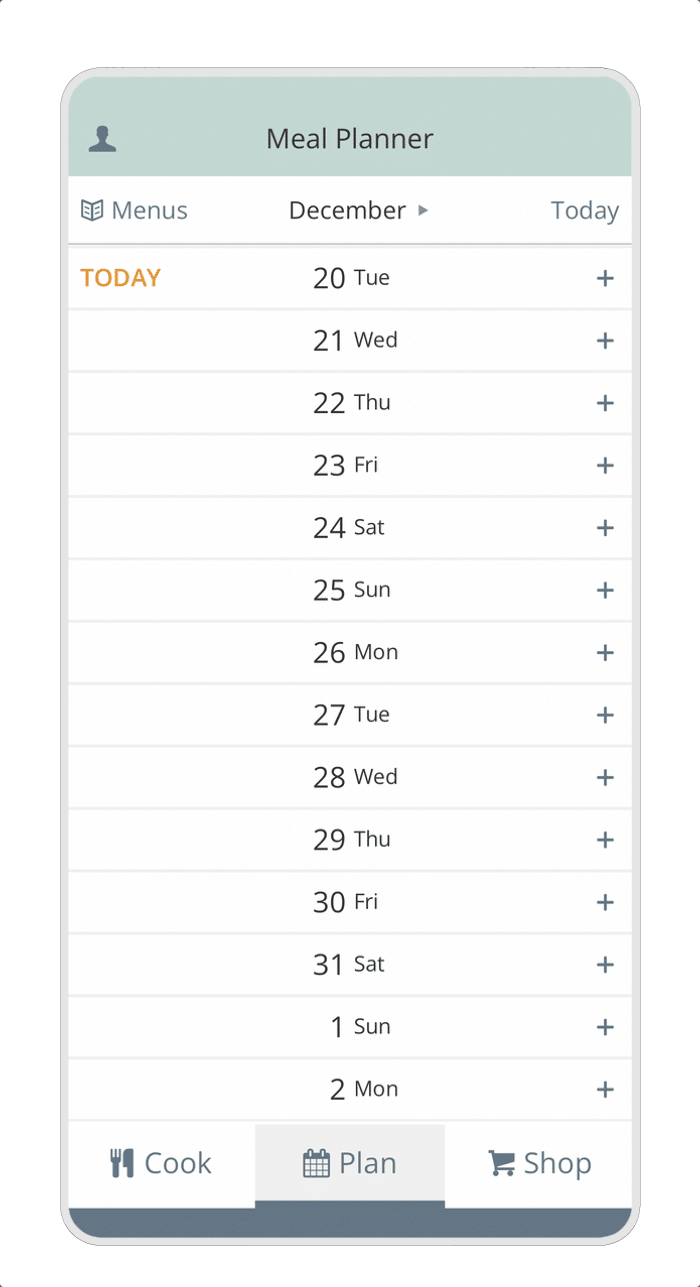Add a meal on 20 Tue
The height and width of the screenshot is (1287, 700).
pos(604,278)
